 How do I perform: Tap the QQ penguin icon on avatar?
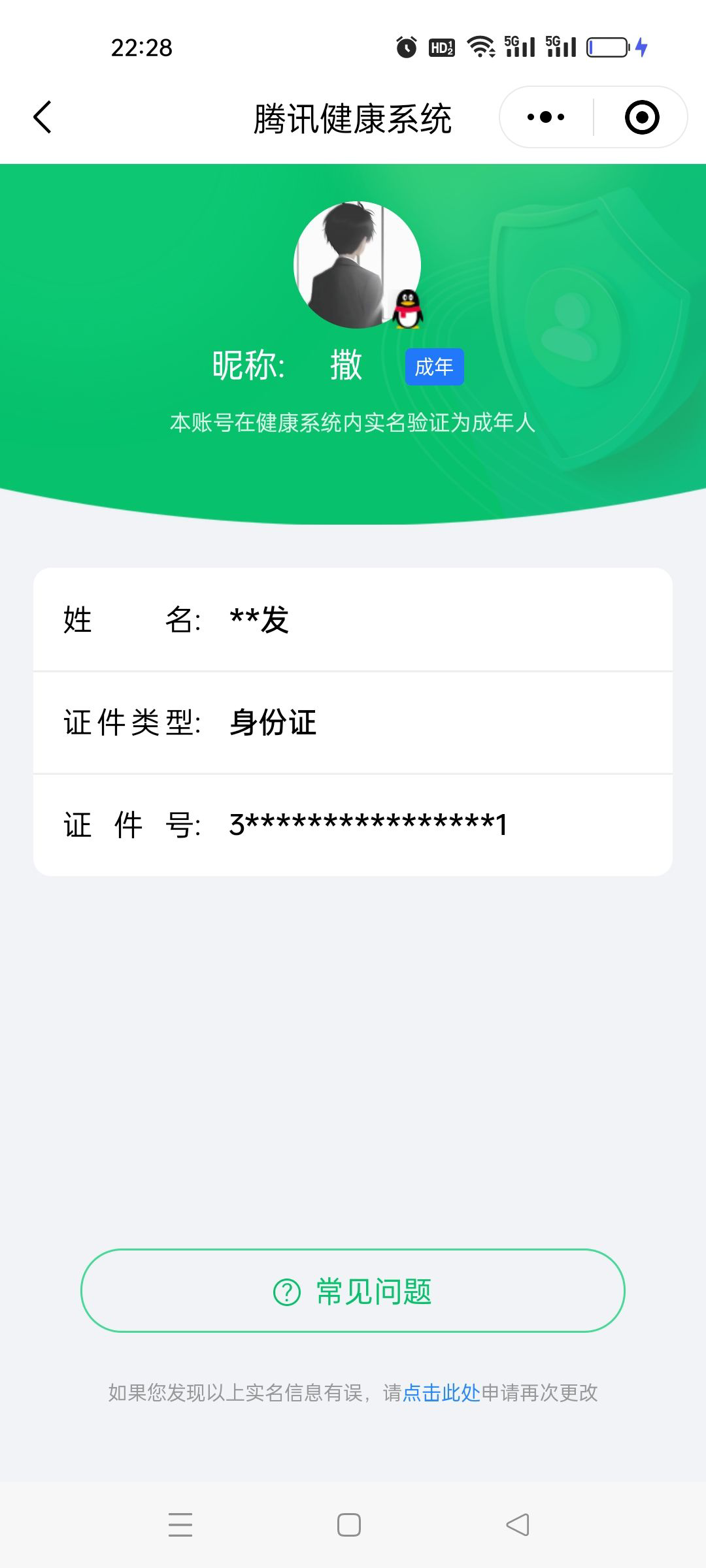point(409,309)
